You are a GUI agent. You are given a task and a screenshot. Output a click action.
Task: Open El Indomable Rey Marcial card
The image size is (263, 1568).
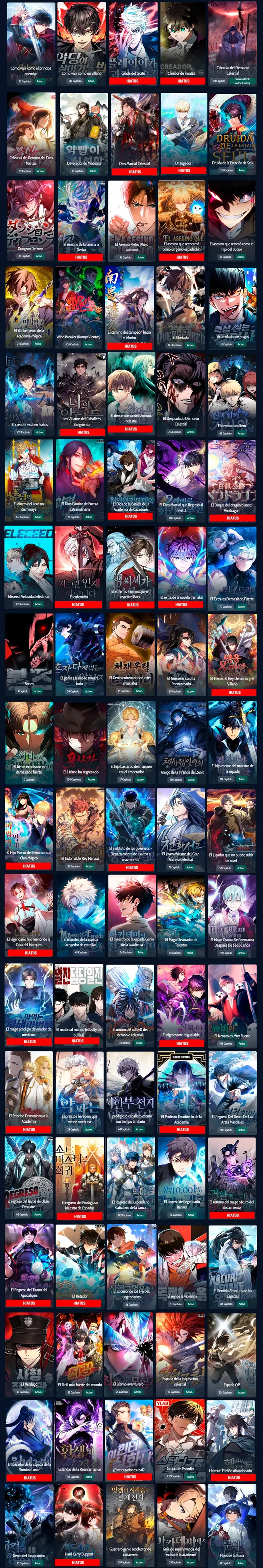(81, 830)
